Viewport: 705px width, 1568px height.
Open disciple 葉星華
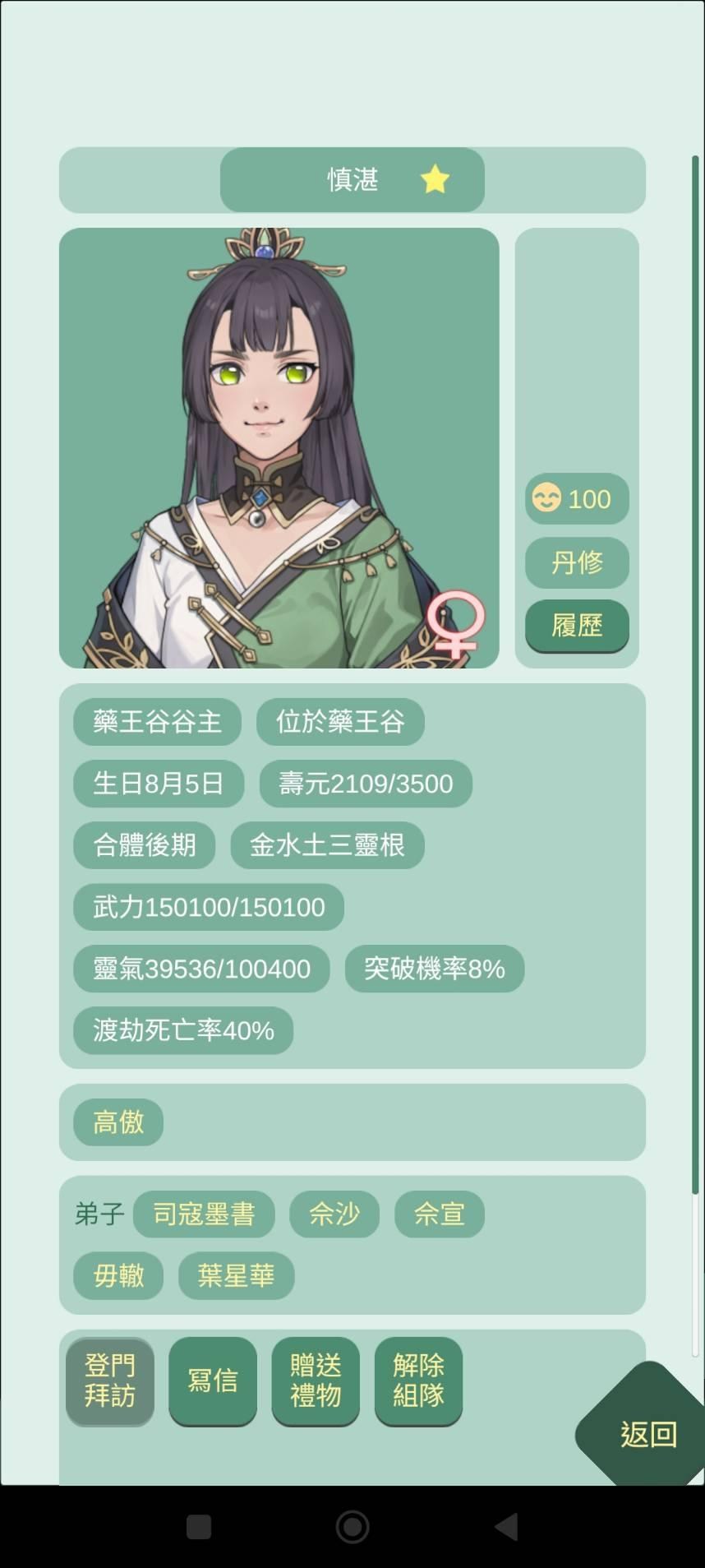(x=236, y=1275)
